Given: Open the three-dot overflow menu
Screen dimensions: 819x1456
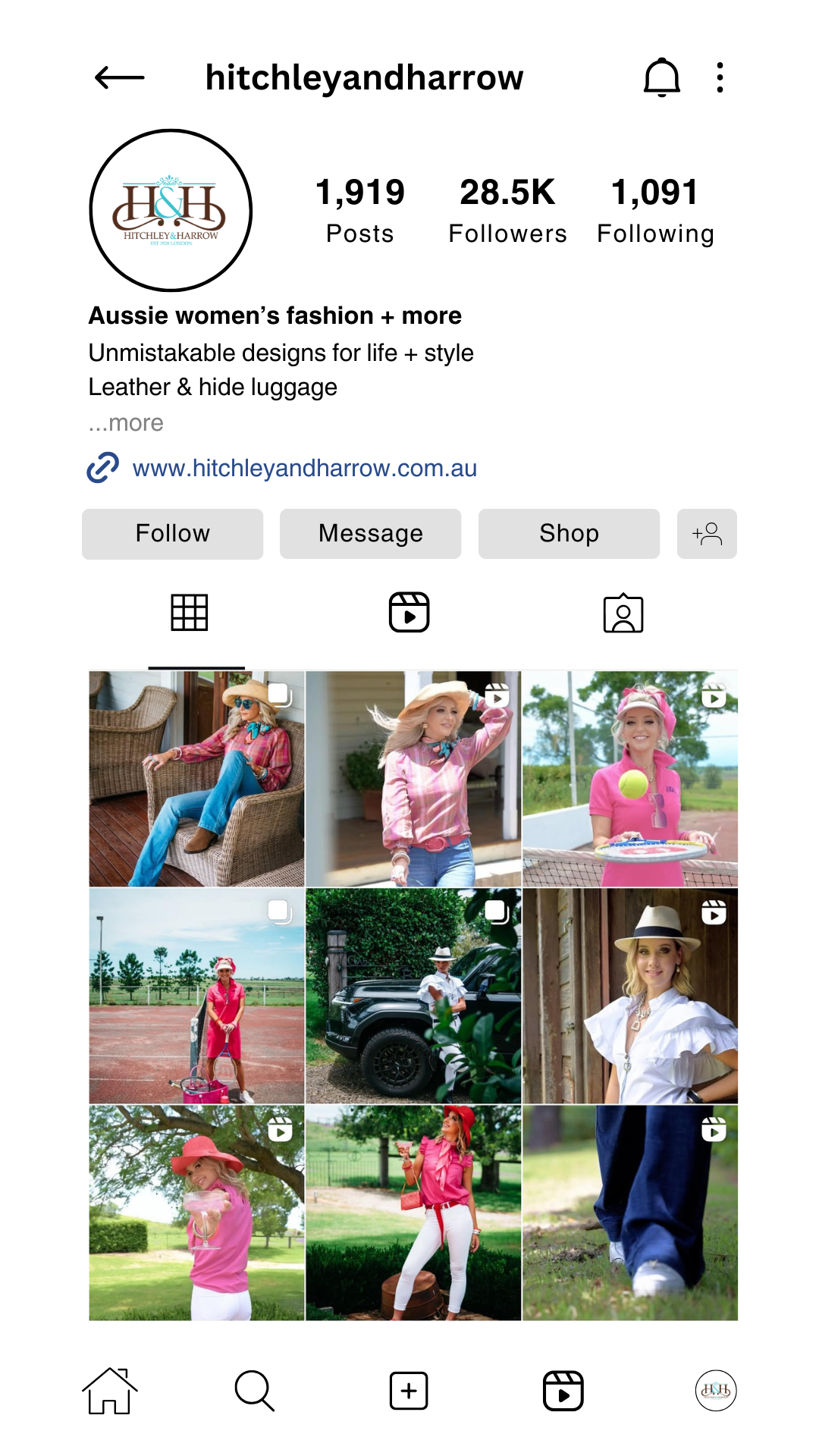Looking at the screenshot, I should [720, 77].
